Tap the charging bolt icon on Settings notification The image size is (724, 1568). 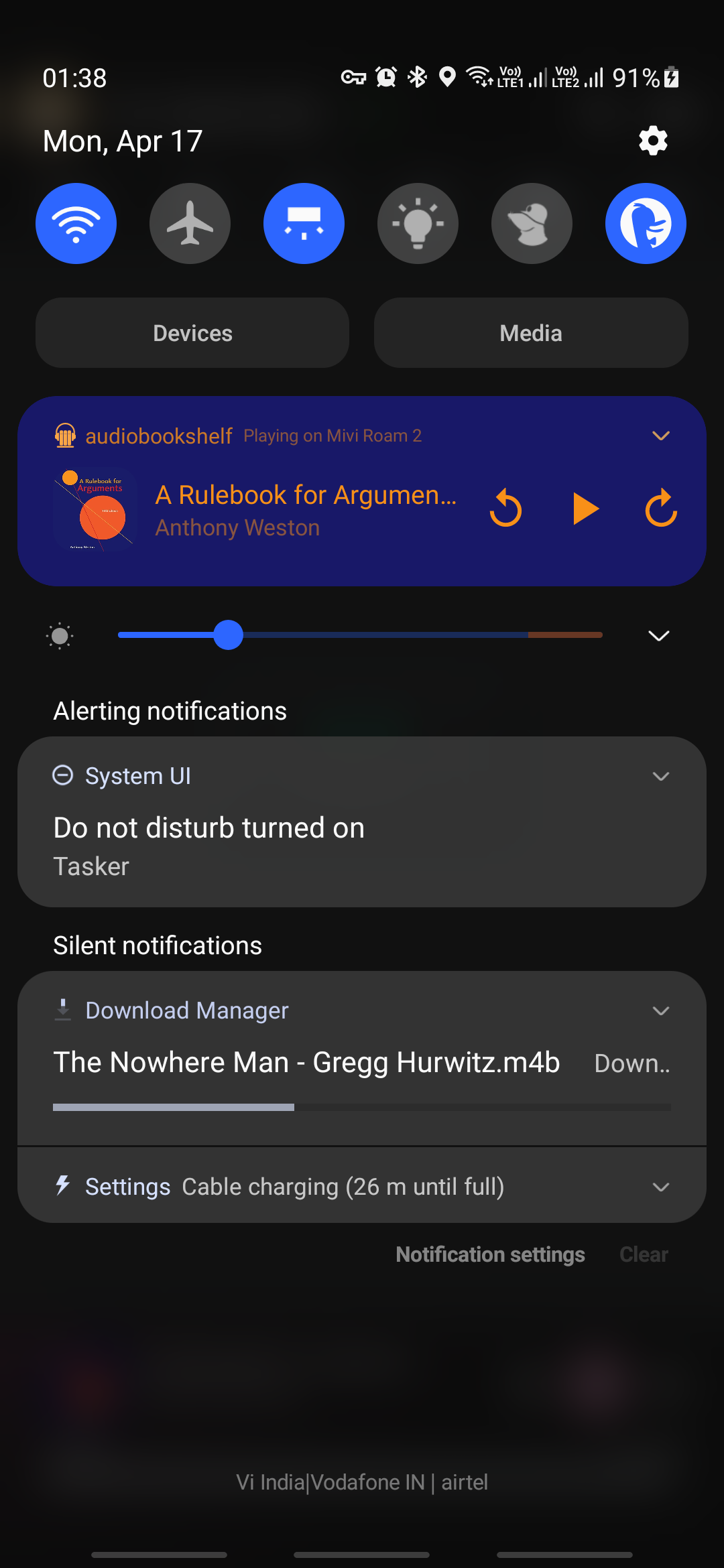(62, 1186)
